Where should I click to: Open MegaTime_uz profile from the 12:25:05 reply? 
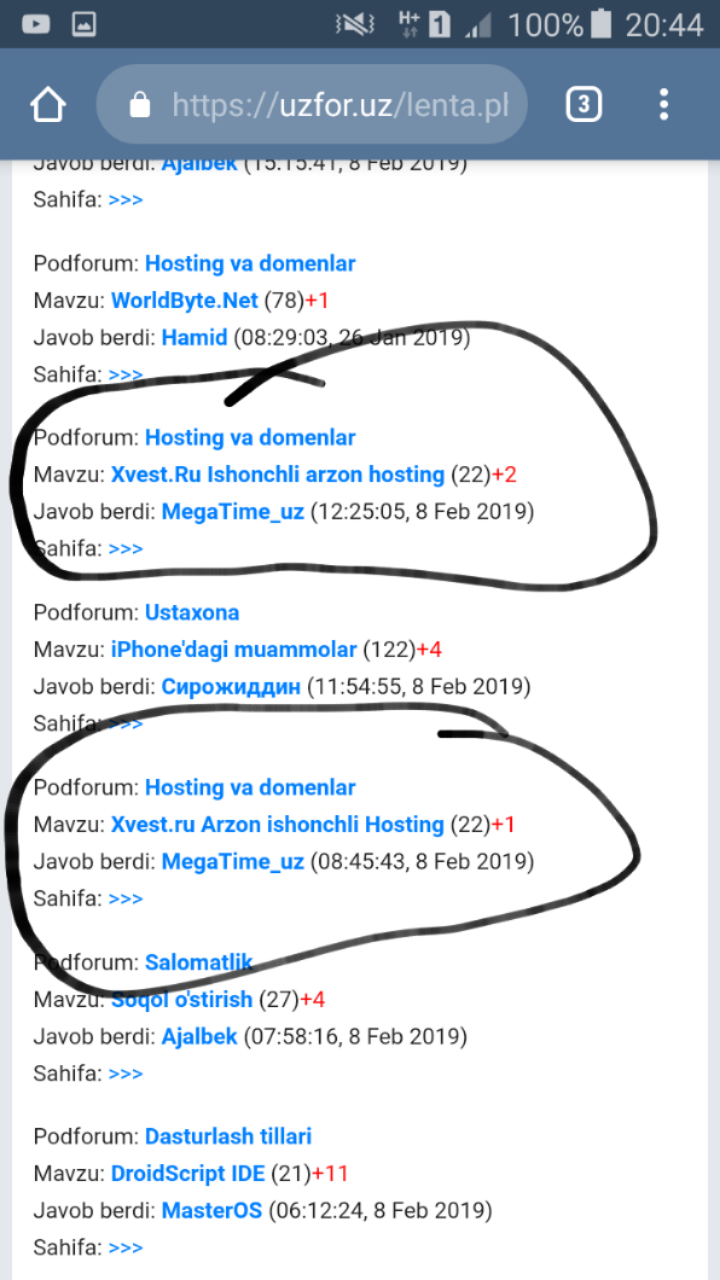[x=232, y=512]
